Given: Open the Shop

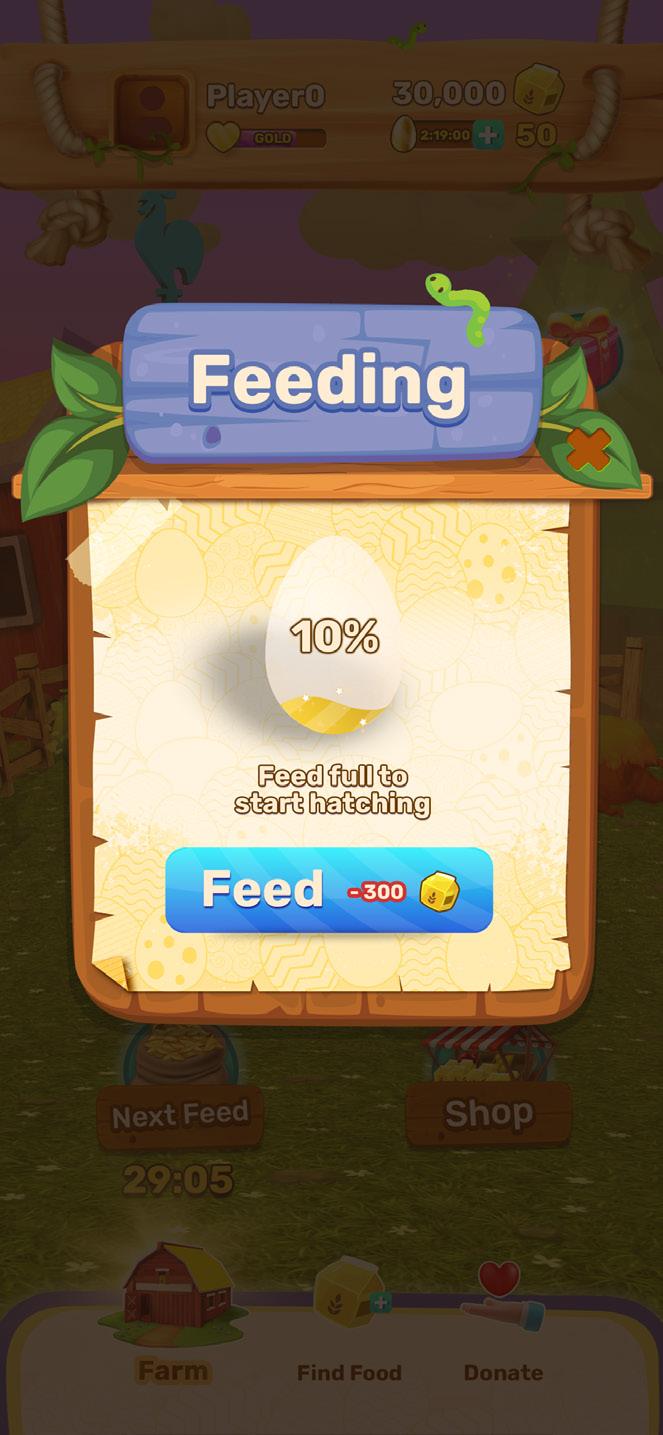Looking at the screenshot, I should (488, 1113).
